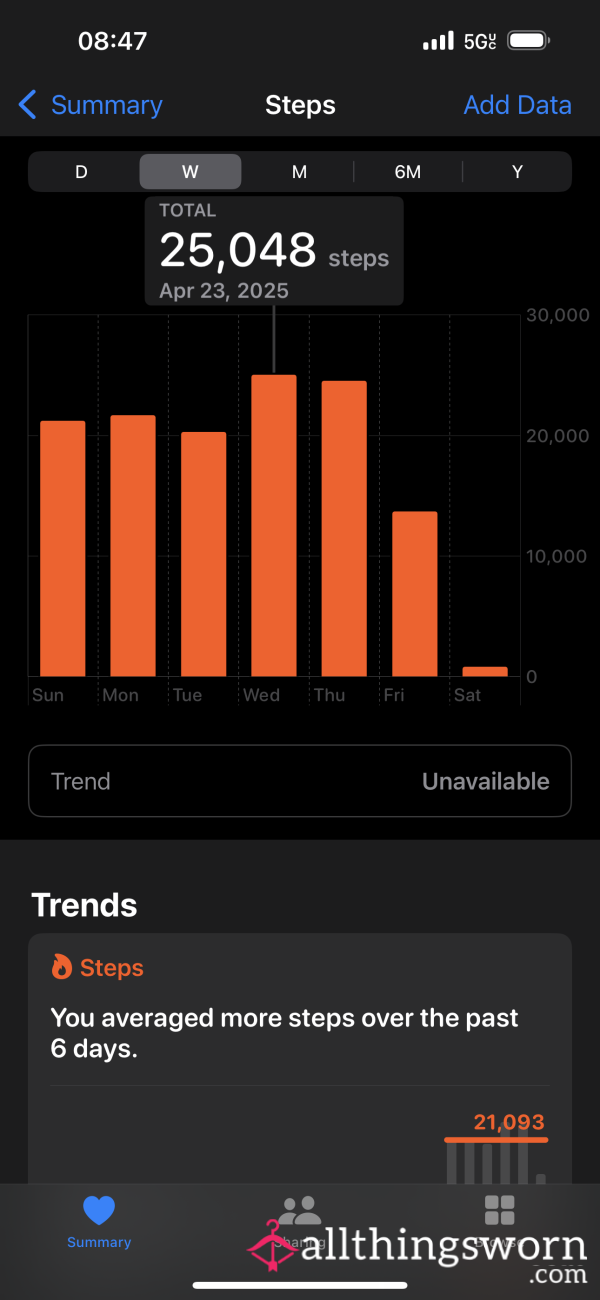Open the Browse tab
The height and width of the screenshot is (1300, 600).
(499, 1221)
